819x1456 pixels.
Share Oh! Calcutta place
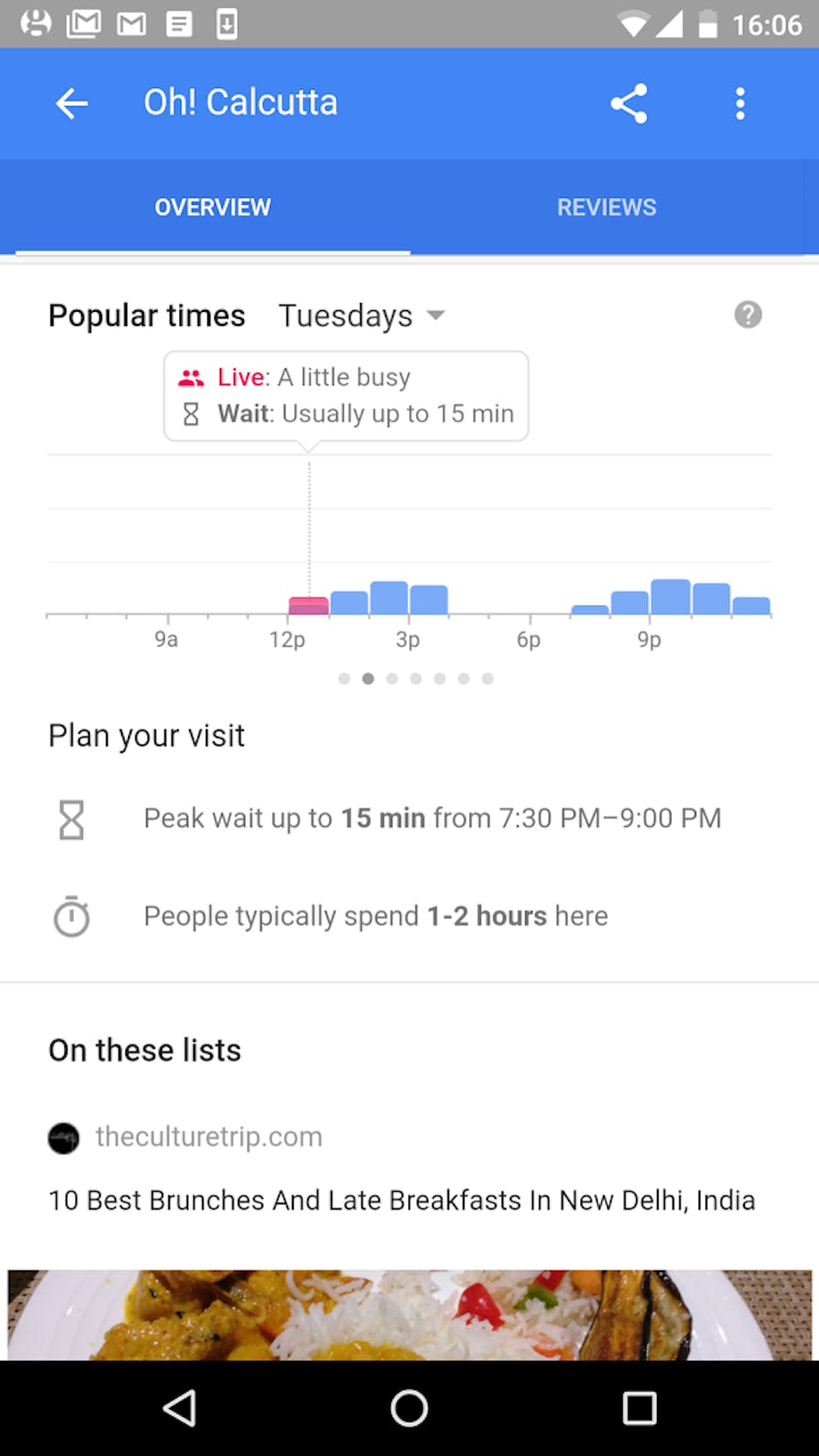[x=628, y=104]
